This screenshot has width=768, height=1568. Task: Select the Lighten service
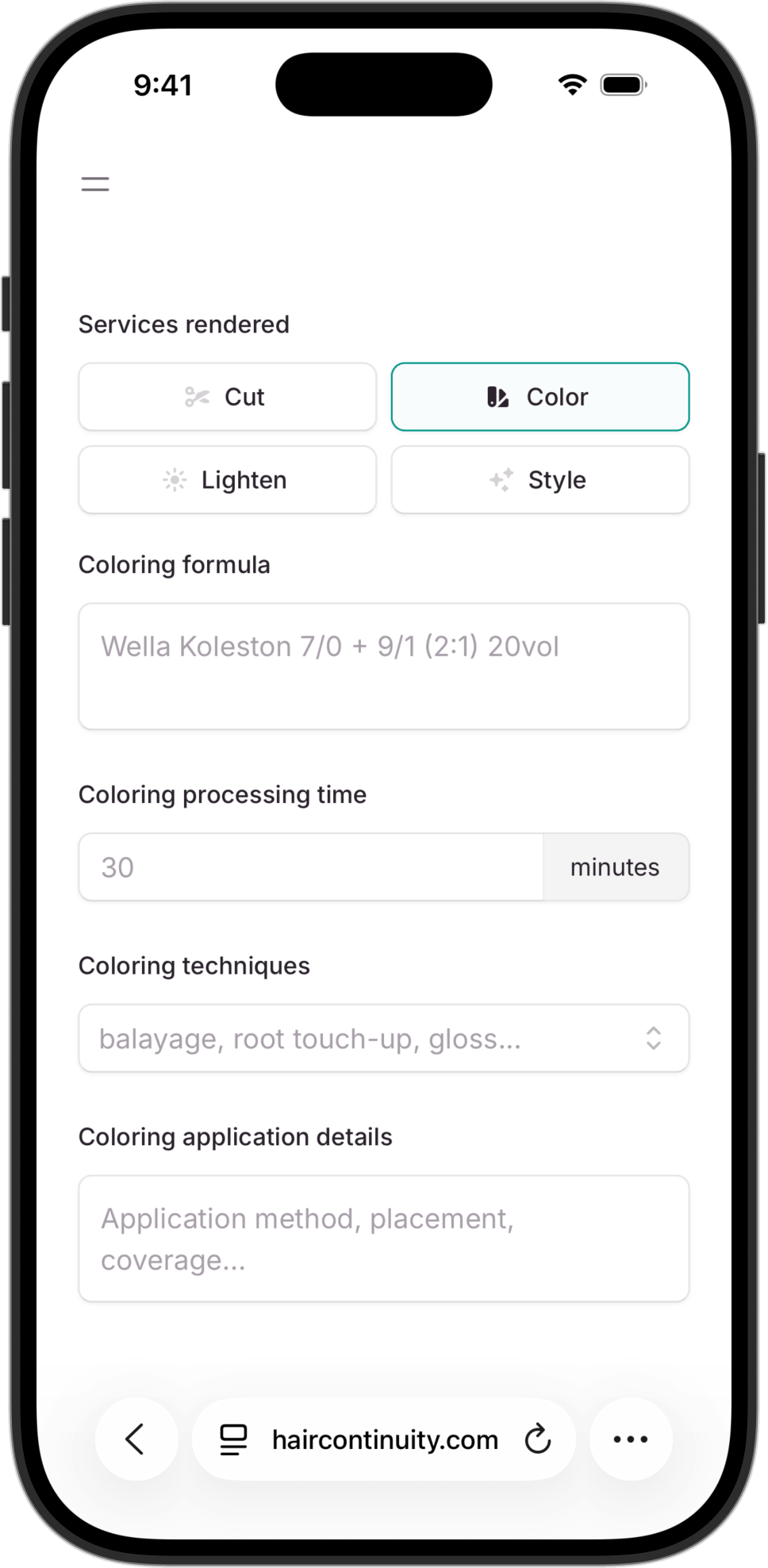click(227, 480)
